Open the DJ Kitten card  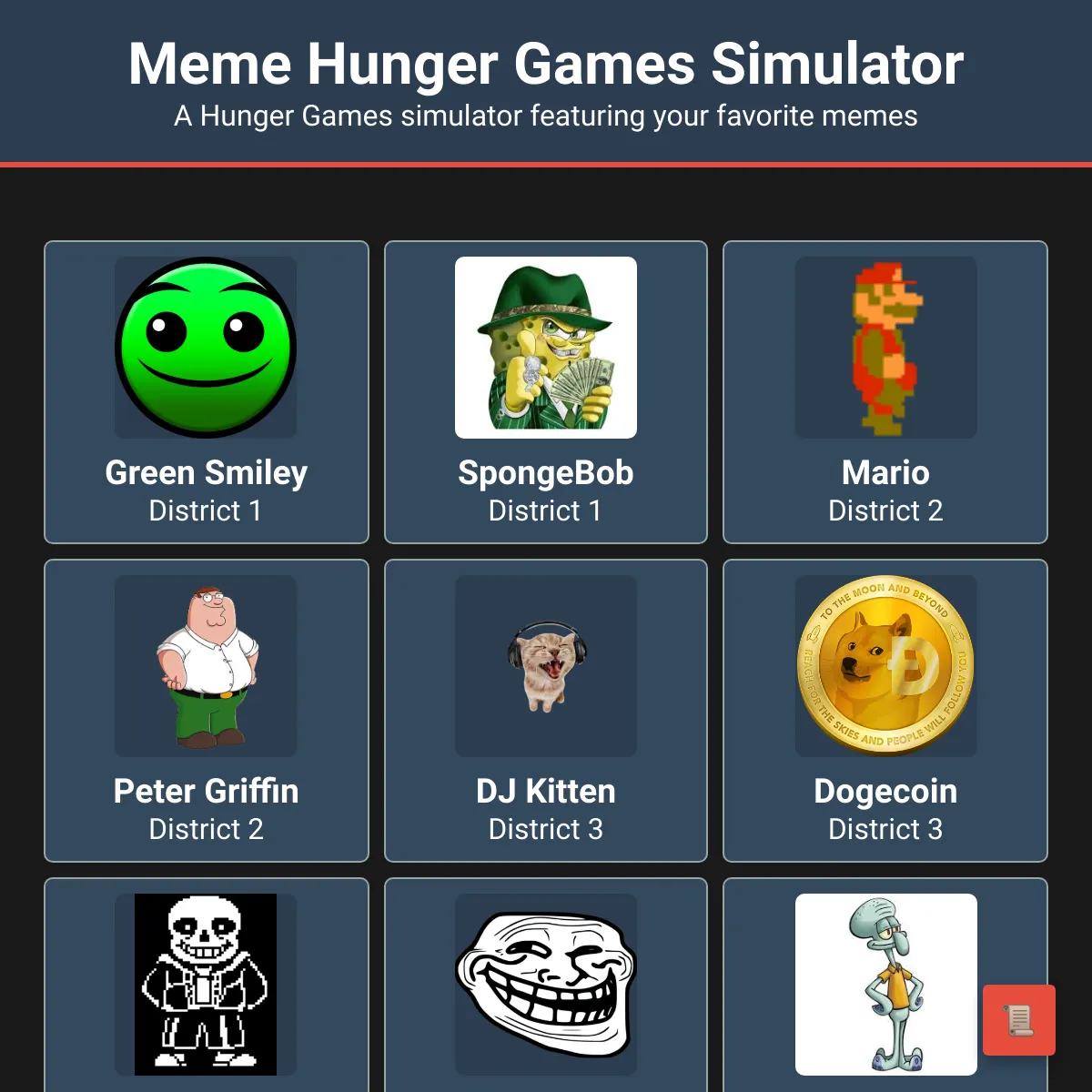545,710
